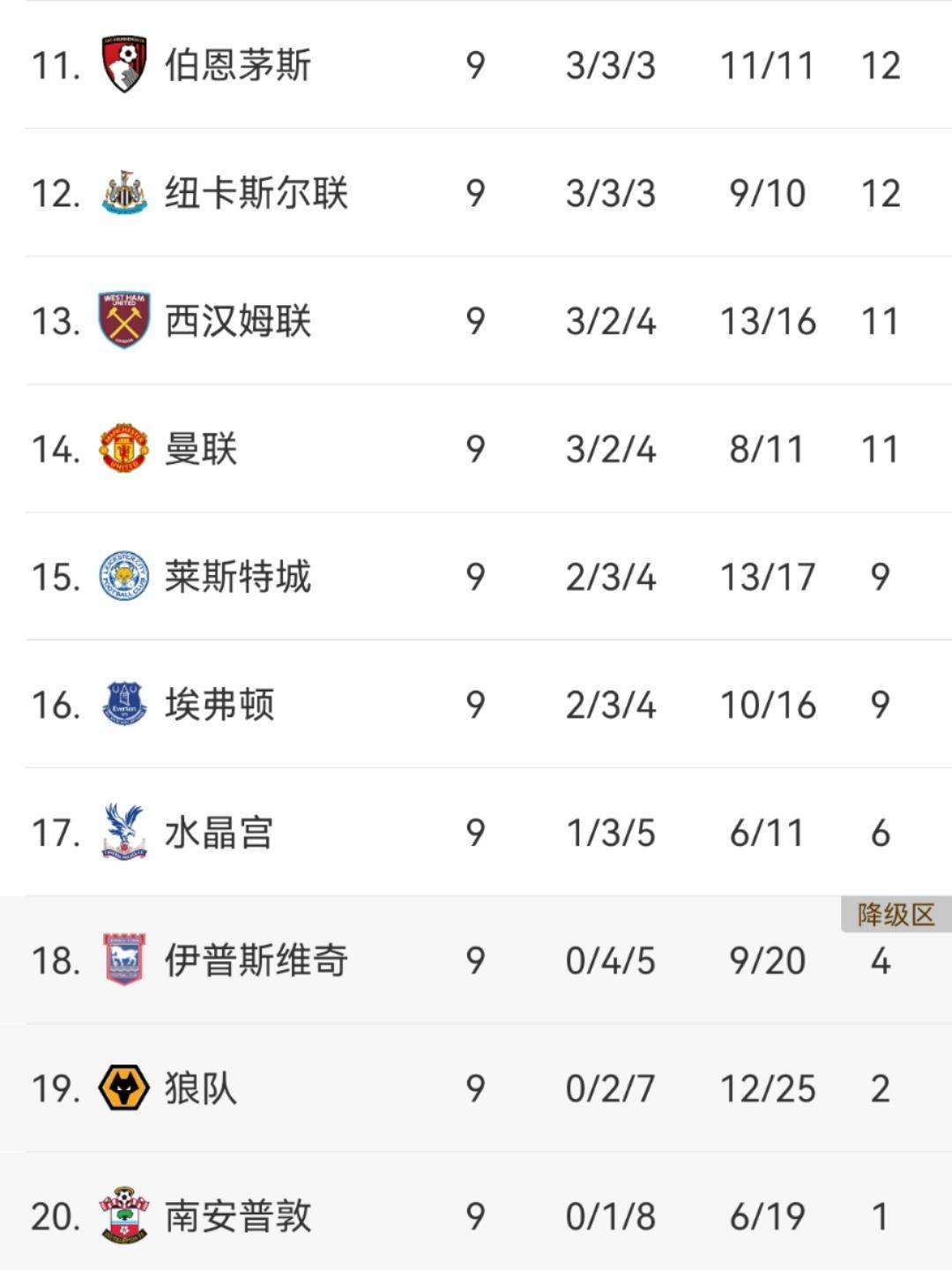Viewport: 952px width, 1270px height.
Task: View 狼队 team details
Action: tap(201, 1088)
